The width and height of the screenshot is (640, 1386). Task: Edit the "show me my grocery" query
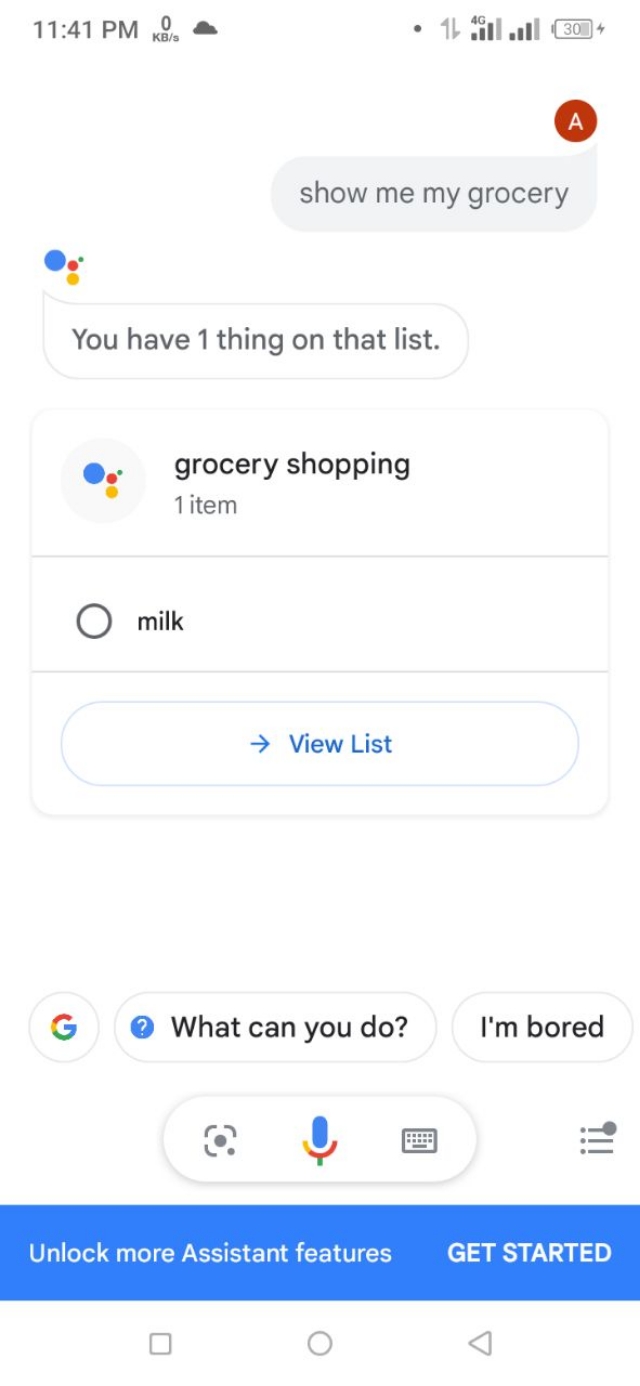click(x=434, y=194)
